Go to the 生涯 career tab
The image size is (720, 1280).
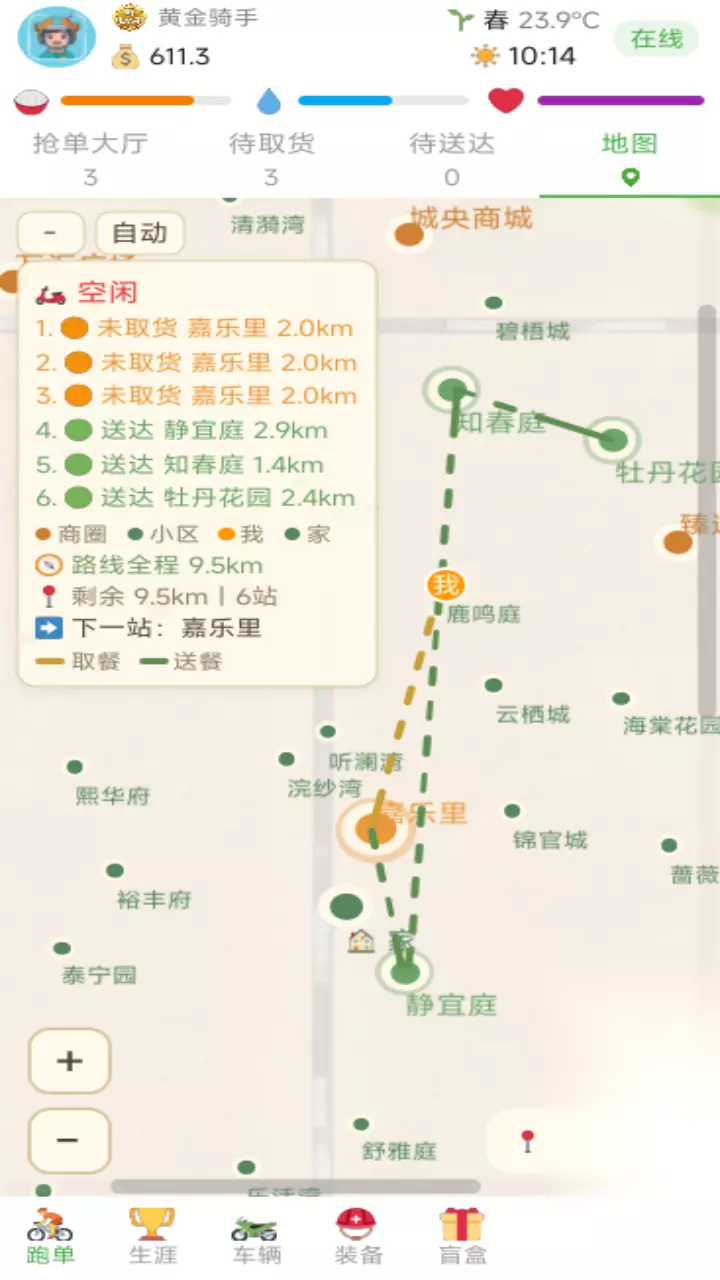(153, 1236)
